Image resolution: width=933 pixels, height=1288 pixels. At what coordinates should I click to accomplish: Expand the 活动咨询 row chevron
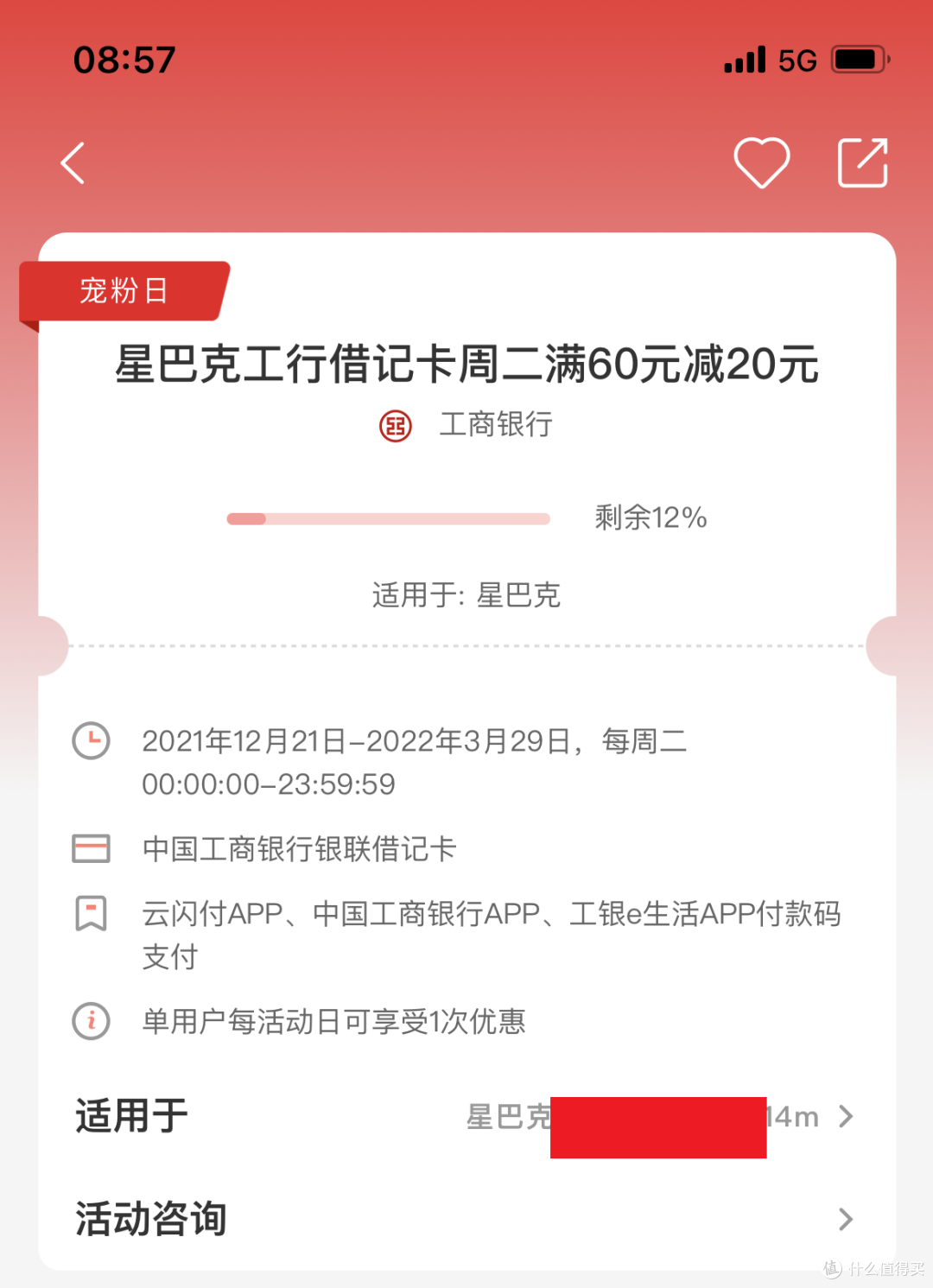click(x=844, y=1219)
